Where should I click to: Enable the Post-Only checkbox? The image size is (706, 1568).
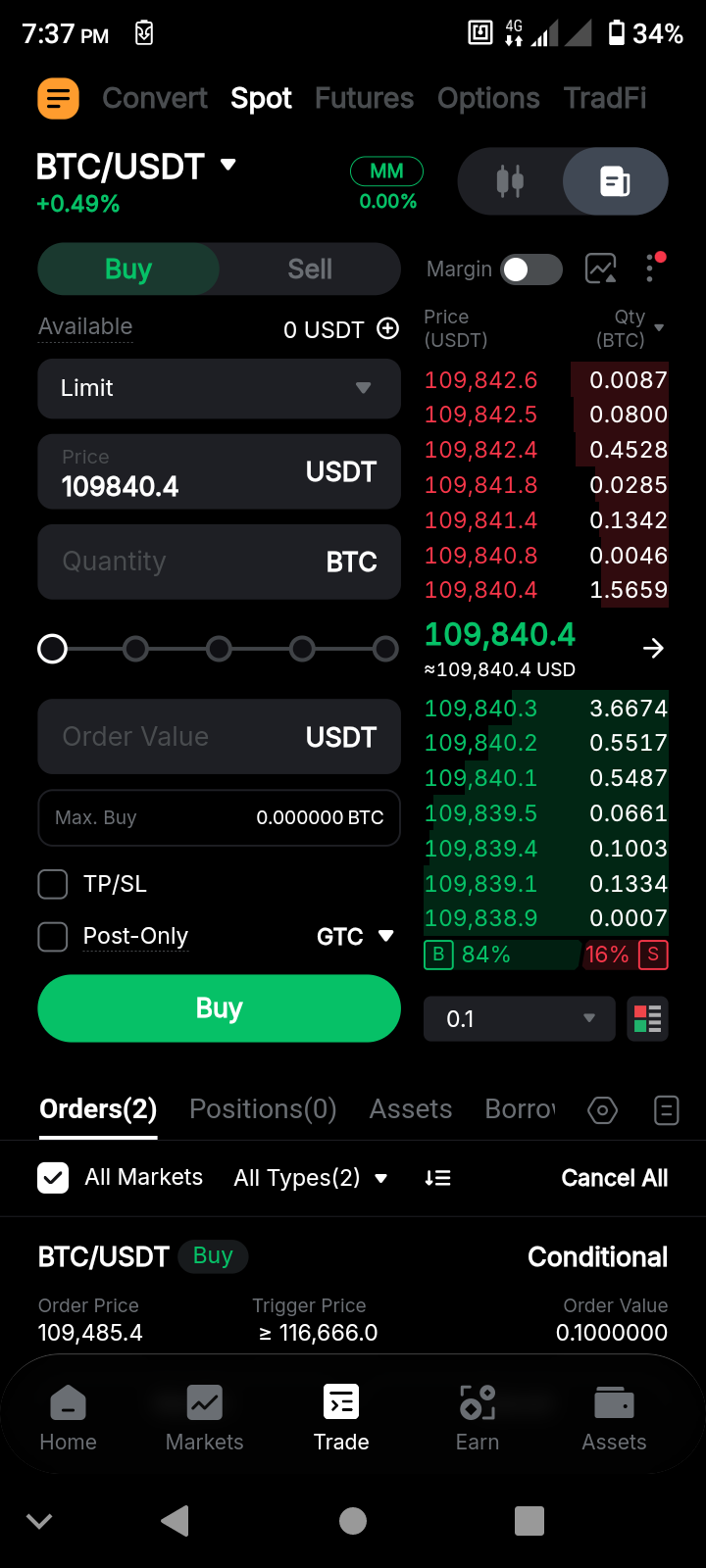pos(53,936)
